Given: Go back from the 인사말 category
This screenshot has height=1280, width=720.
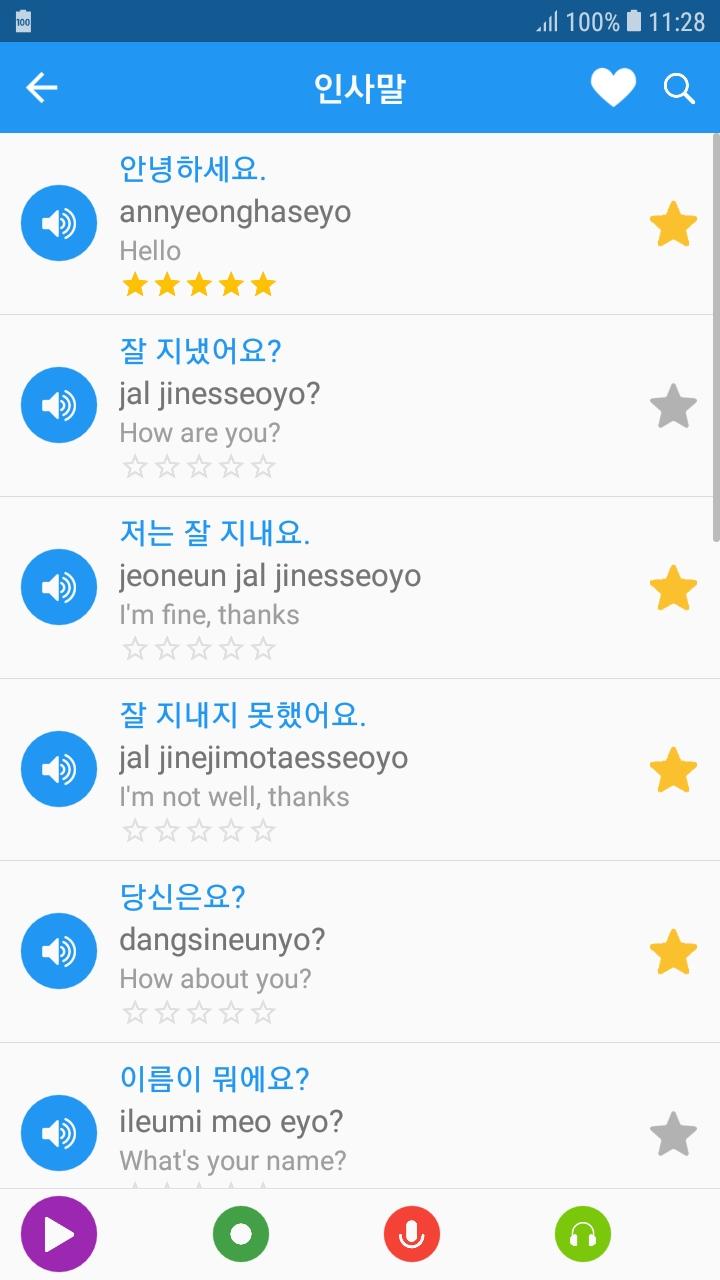Looking at the screenshot, I should [41, 87].
